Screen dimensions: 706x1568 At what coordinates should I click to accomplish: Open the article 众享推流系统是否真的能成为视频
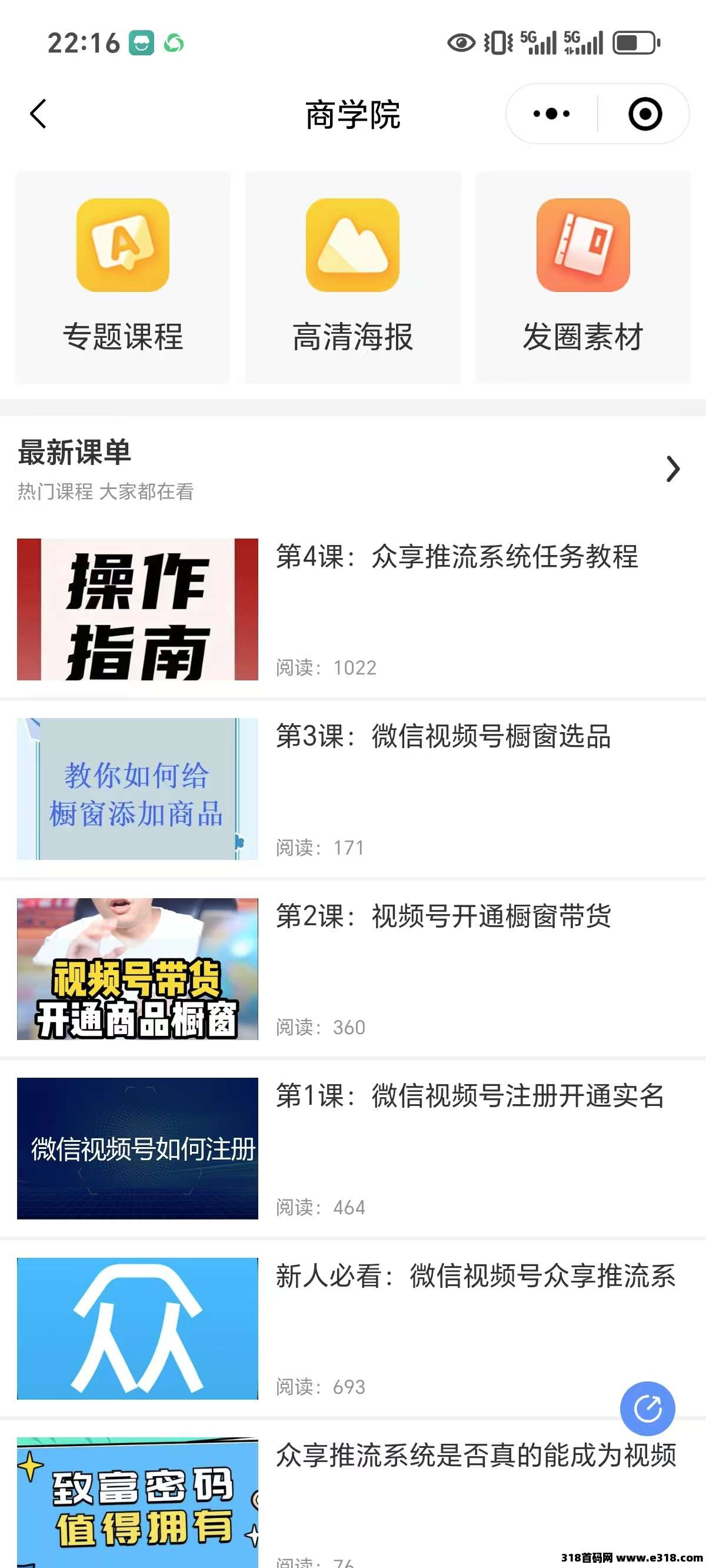(475, 1456)
